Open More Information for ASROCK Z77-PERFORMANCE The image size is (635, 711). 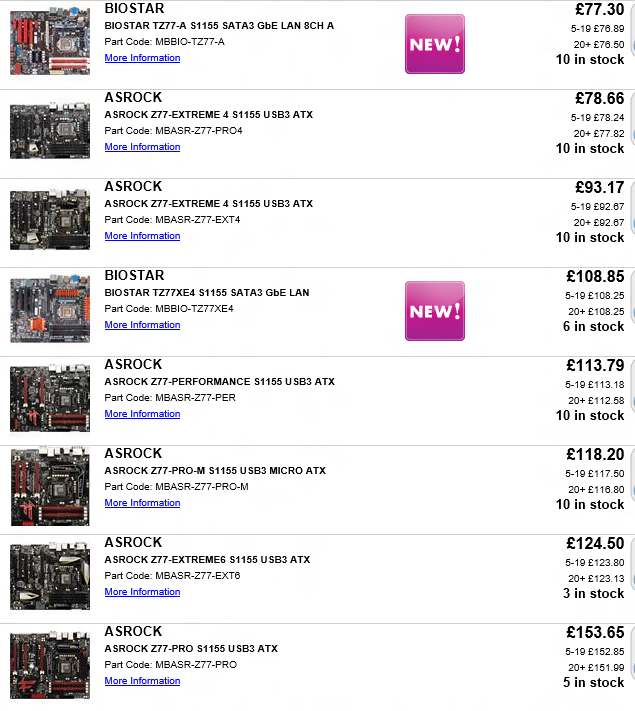coord(142,414)
